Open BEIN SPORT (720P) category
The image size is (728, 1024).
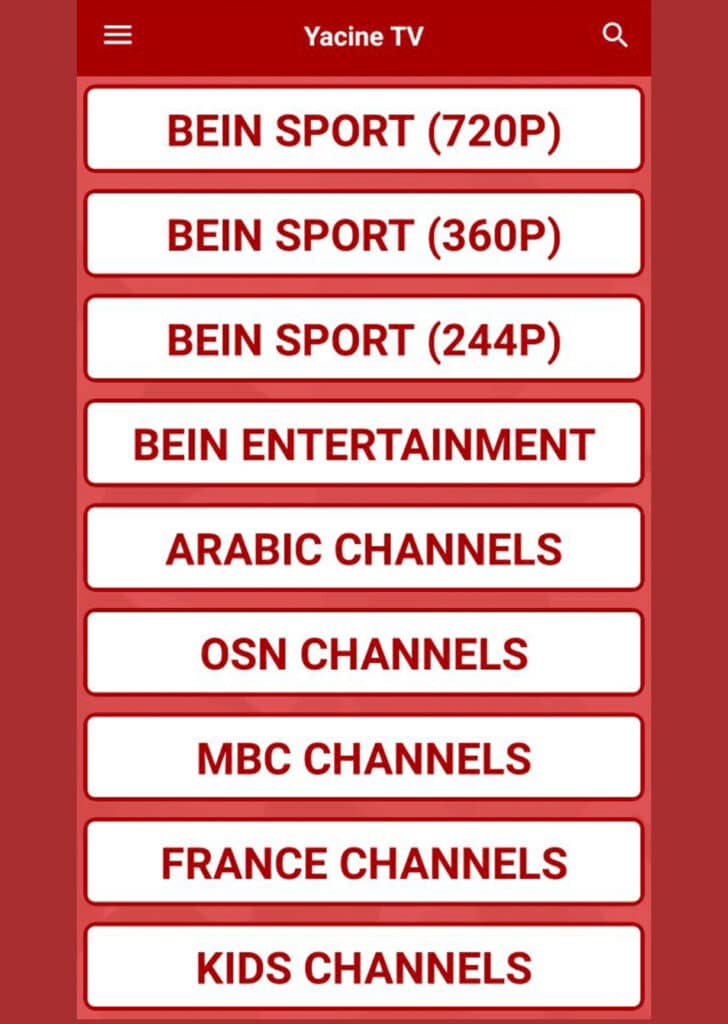tap(363, 130)
